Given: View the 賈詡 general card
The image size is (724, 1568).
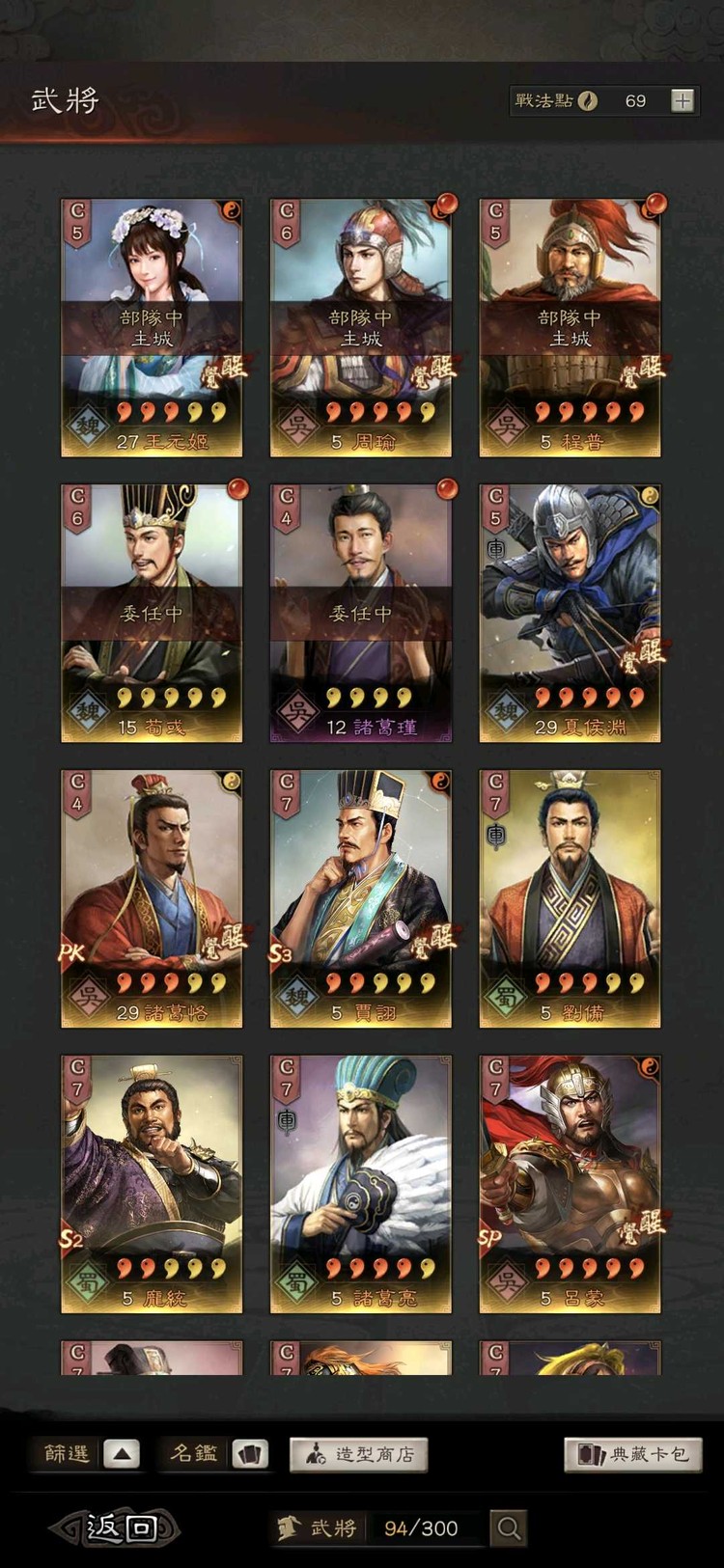Looking at the screenshot, I should (x=360, y=898).
